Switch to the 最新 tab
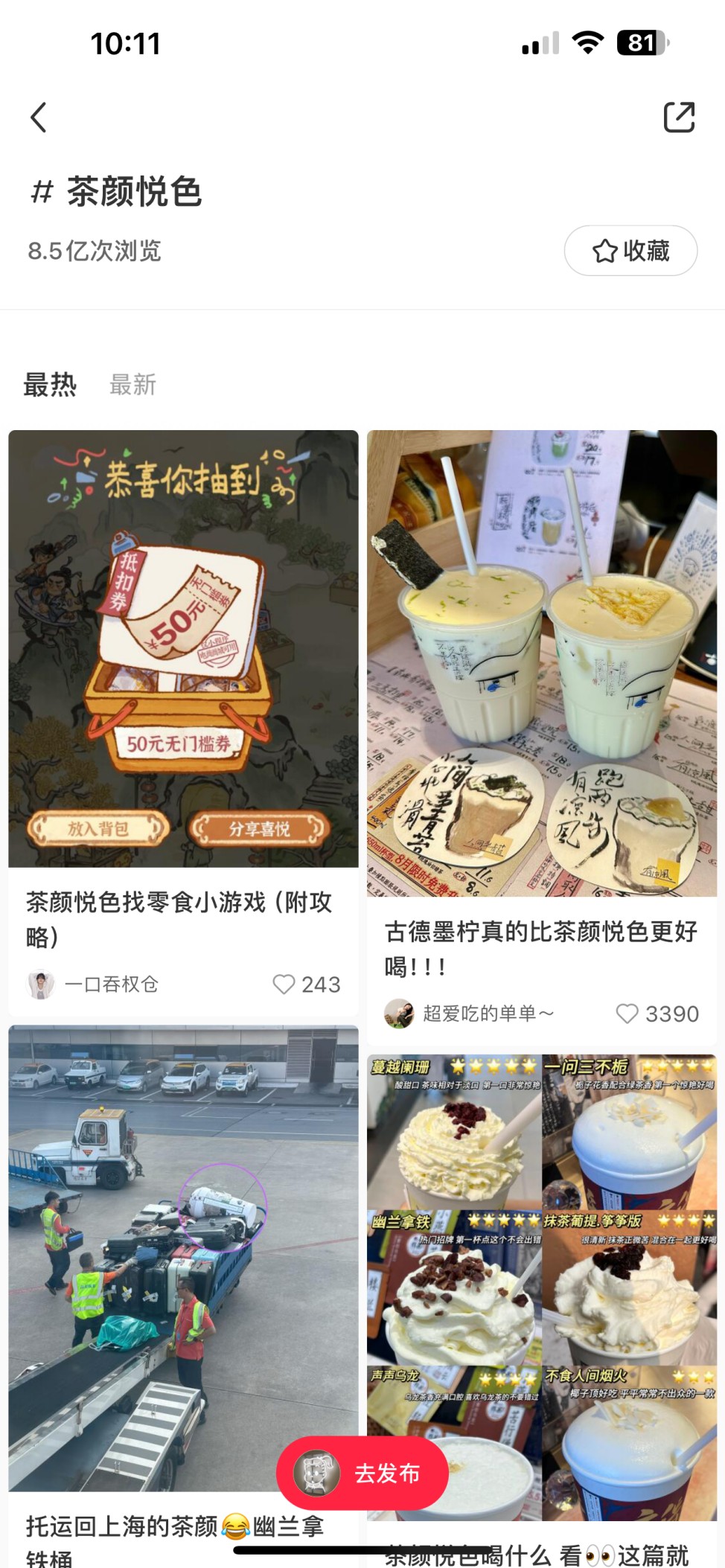This screenshot has height=1568, width=725. tap(132, 385)
